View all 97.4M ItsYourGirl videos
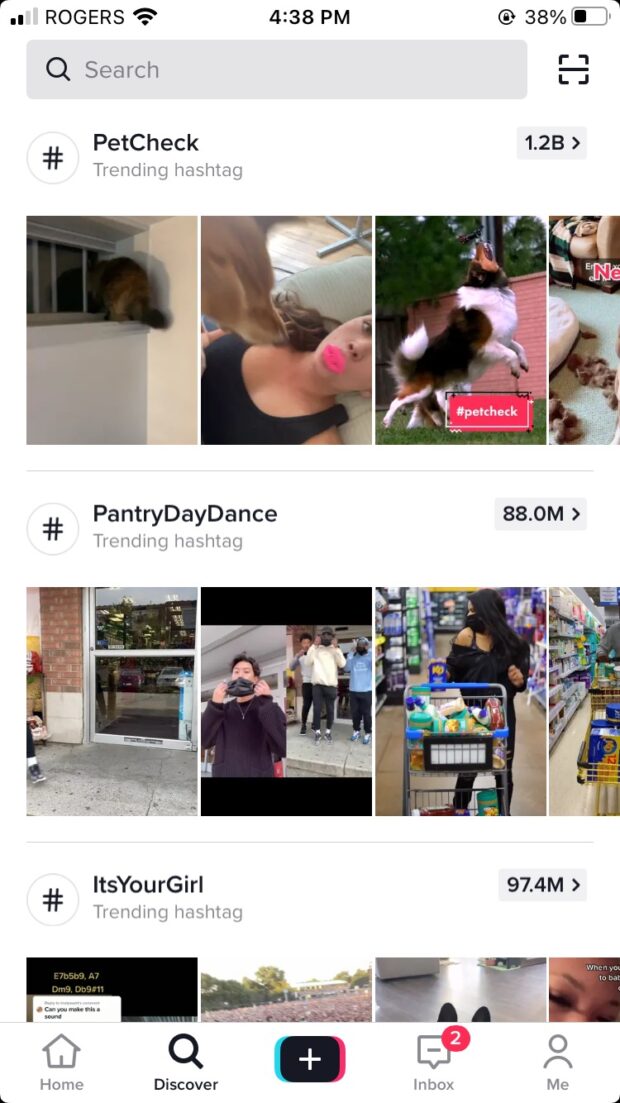 click(x=542, y=885)
